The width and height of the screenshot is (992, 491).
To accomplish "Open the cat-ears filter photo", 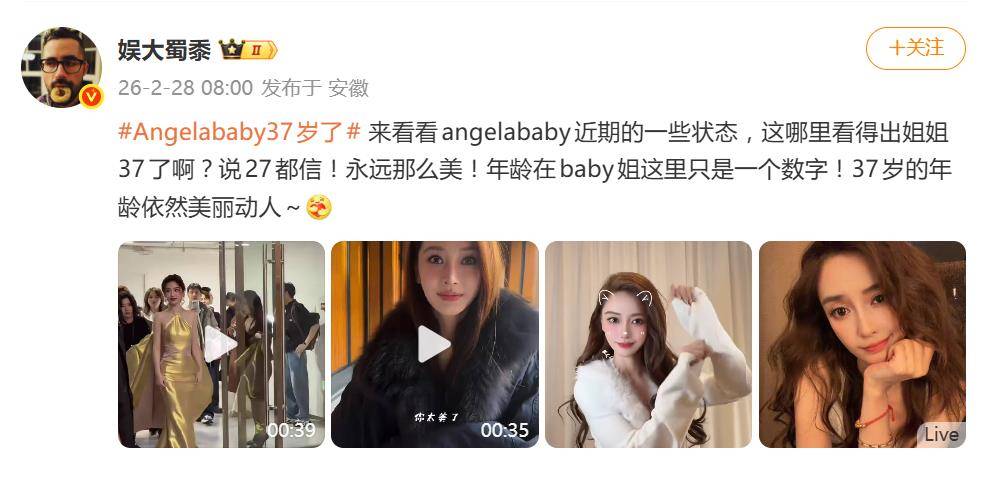I will point(648,344).
